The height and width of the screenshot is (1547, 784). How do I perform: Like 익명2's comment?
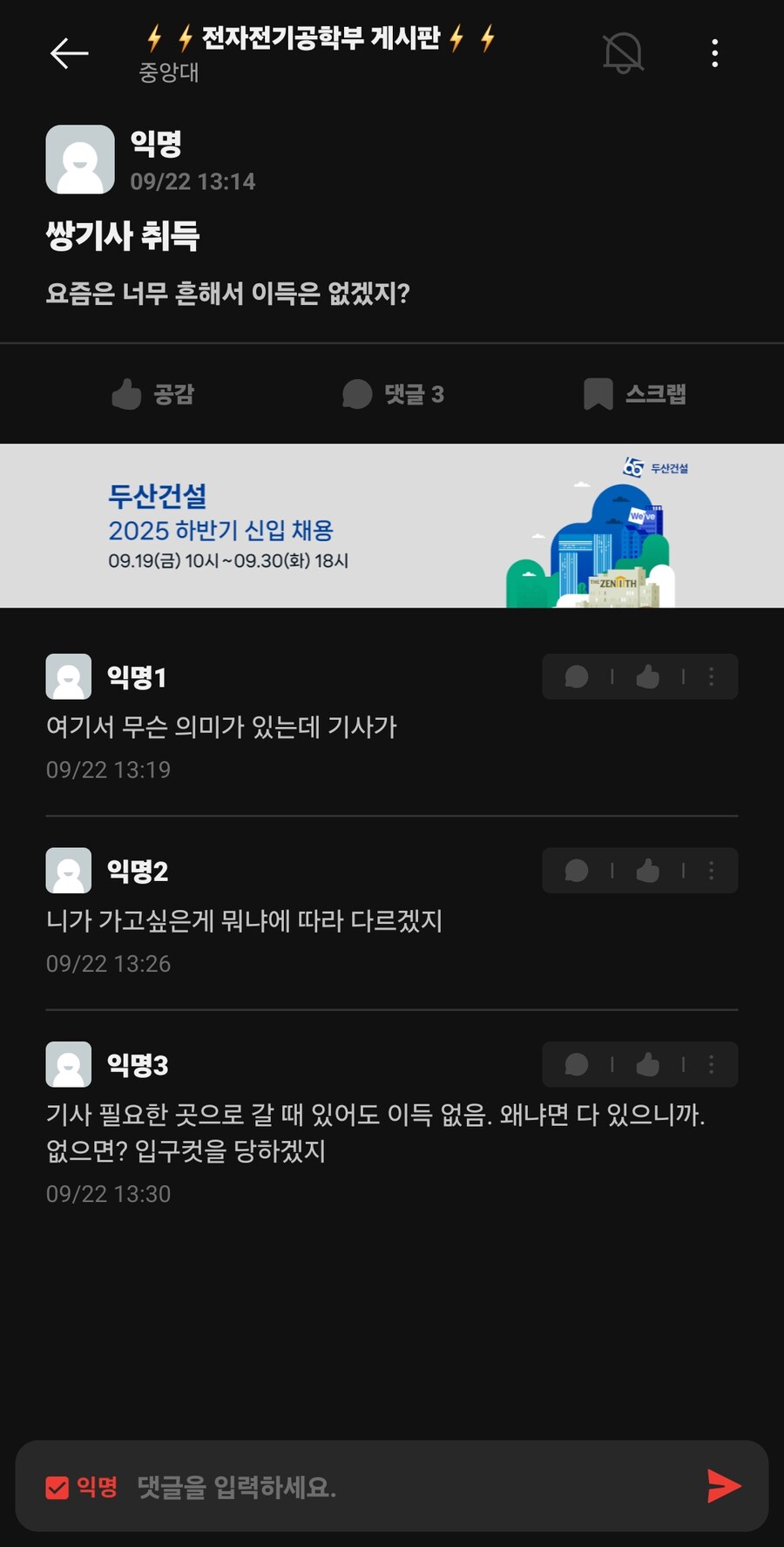point(647,871)
